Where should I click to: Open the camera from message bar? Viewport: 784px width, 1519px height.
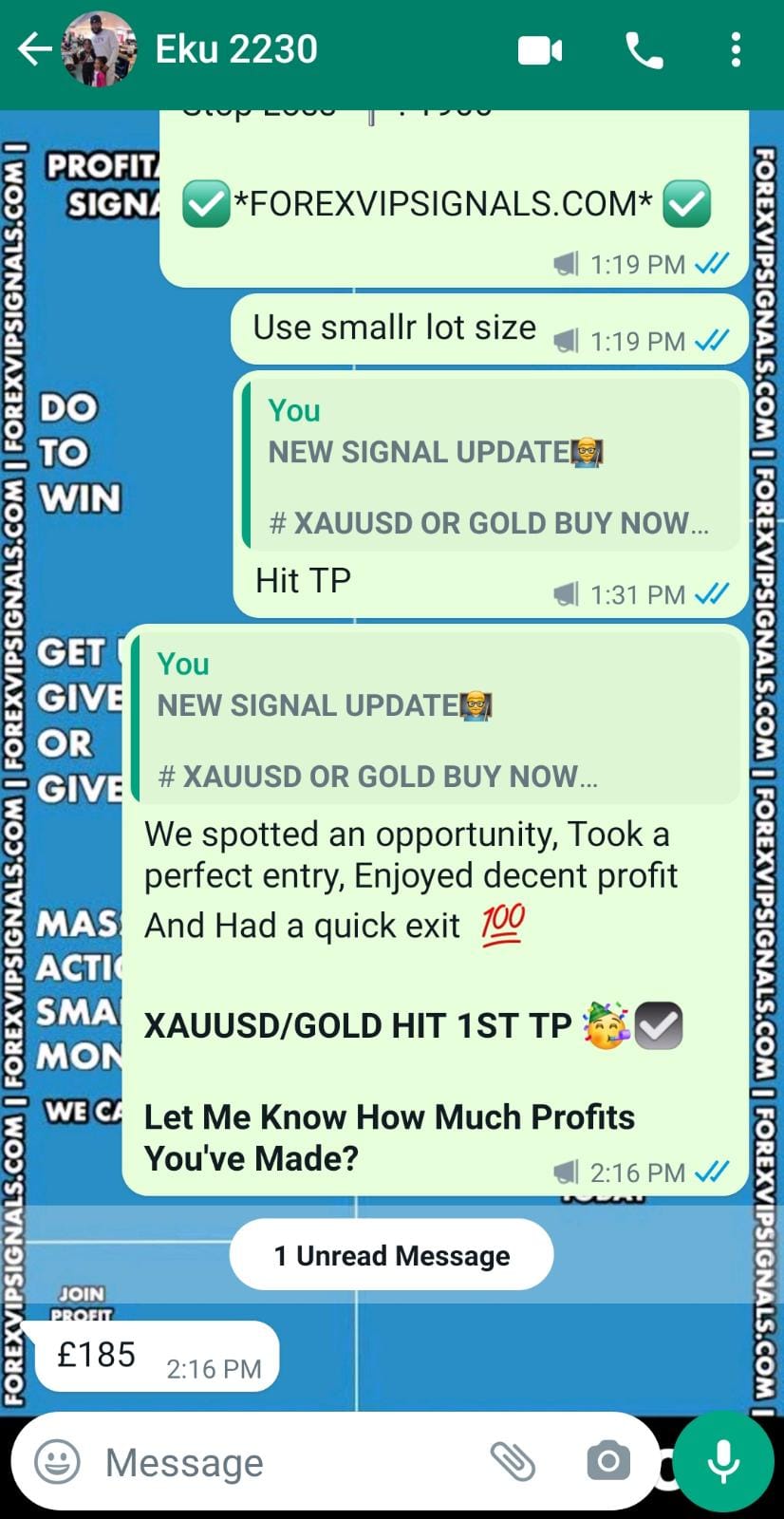point(608,1462)
